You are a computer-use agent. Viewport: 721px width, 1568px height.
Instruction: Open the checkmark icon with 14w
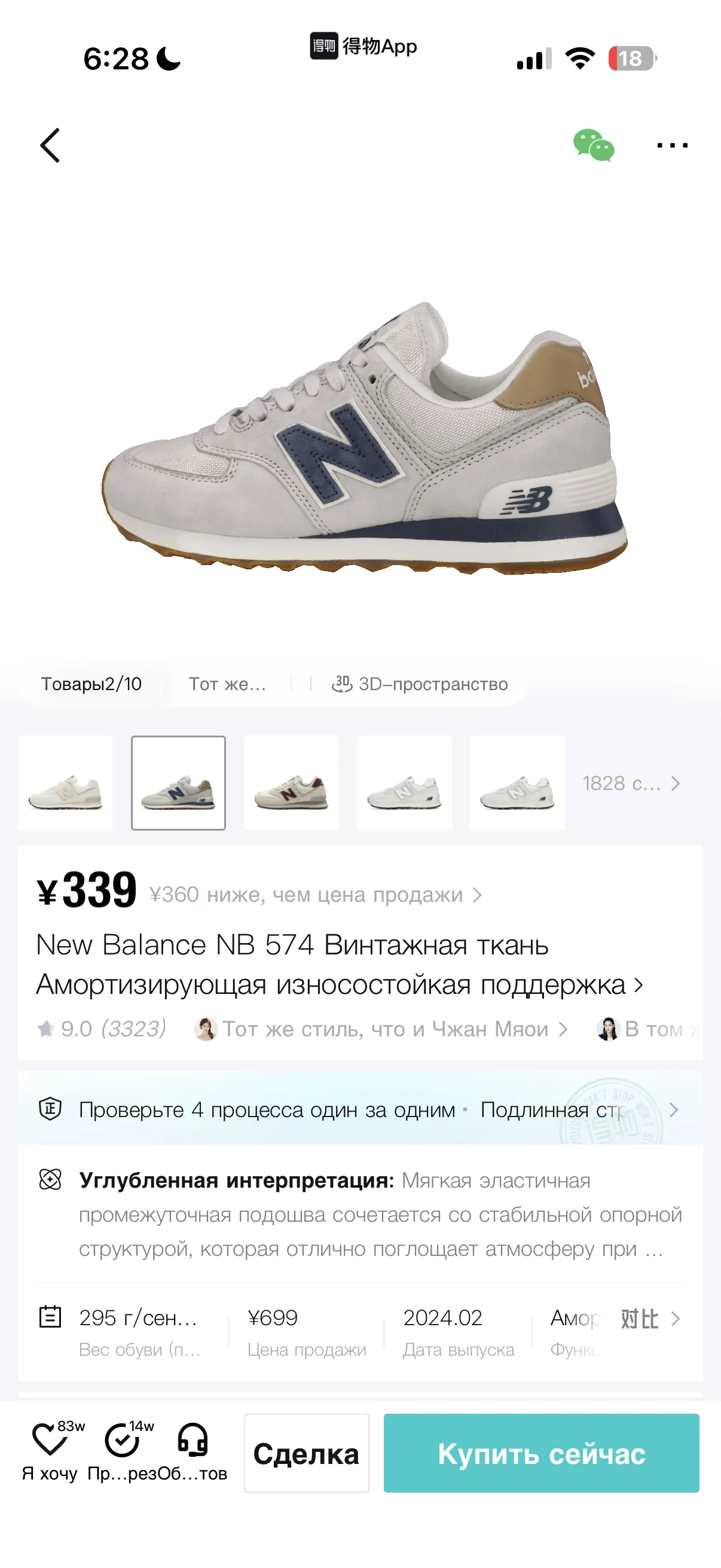[123, 1453]
